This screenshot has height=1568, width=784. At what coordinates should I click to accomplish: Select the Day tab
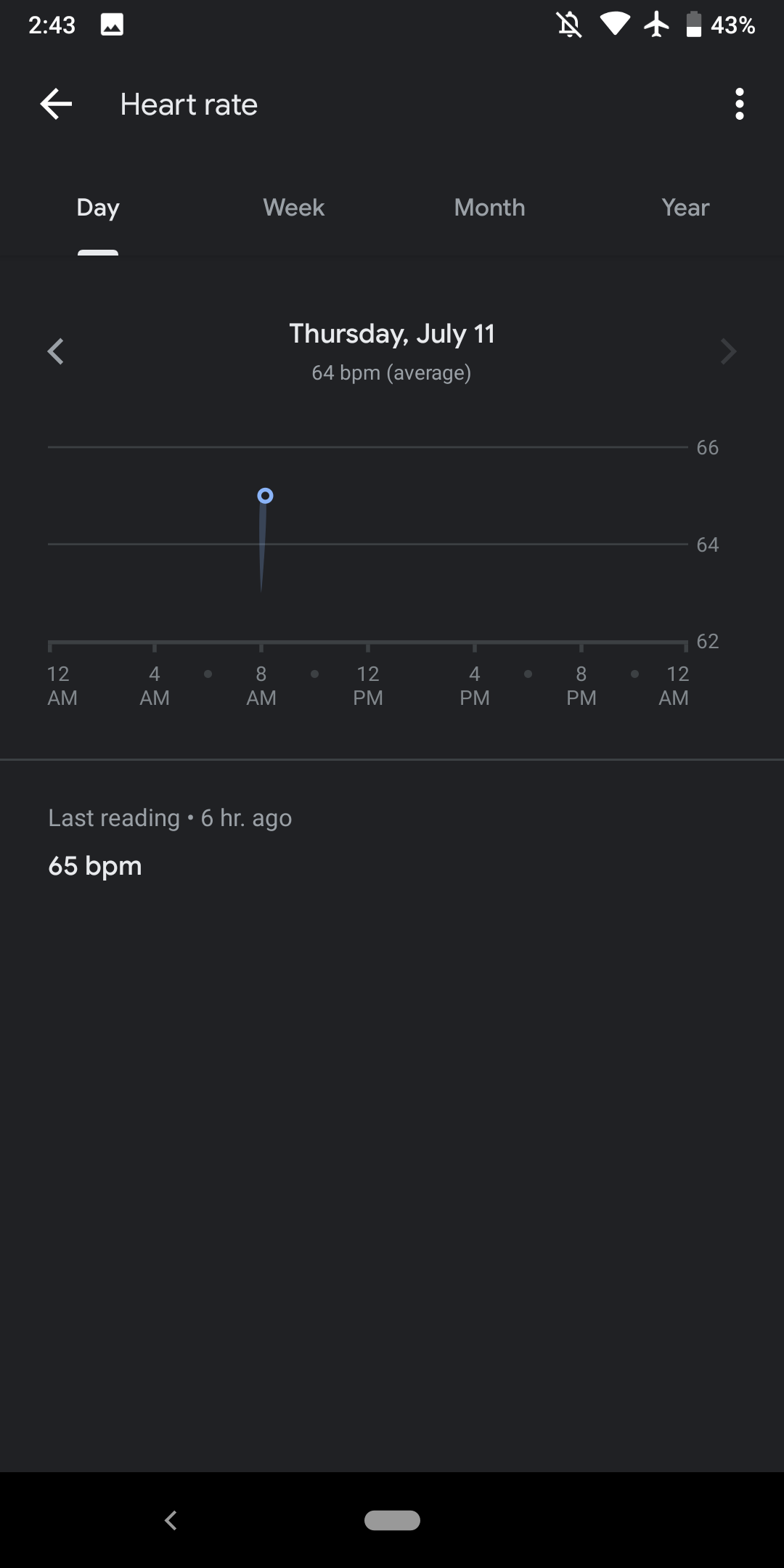(97, 208)
